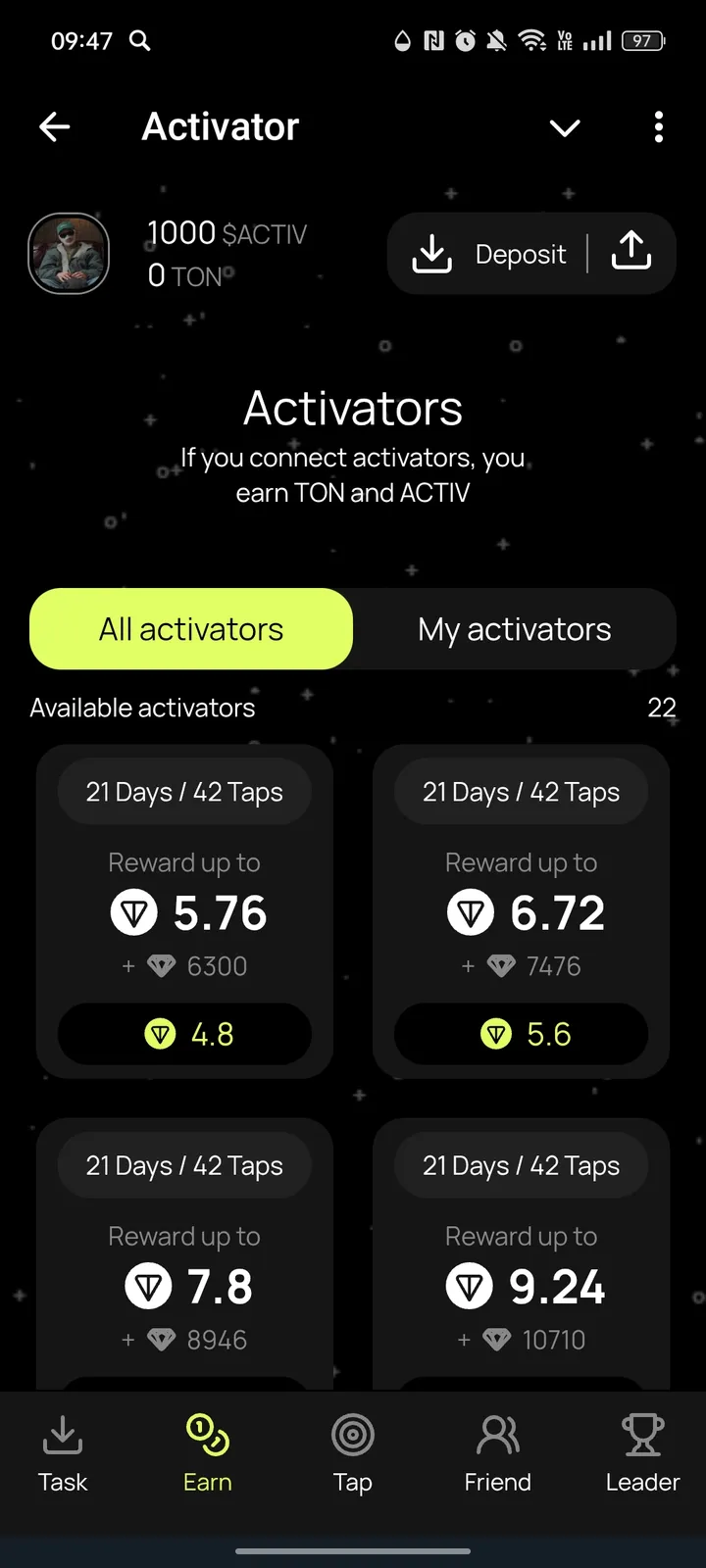The width and height of the screenshot is (706, 1568).
Task: Expand the chevron next to the Activator title
Action: point(565,127)
